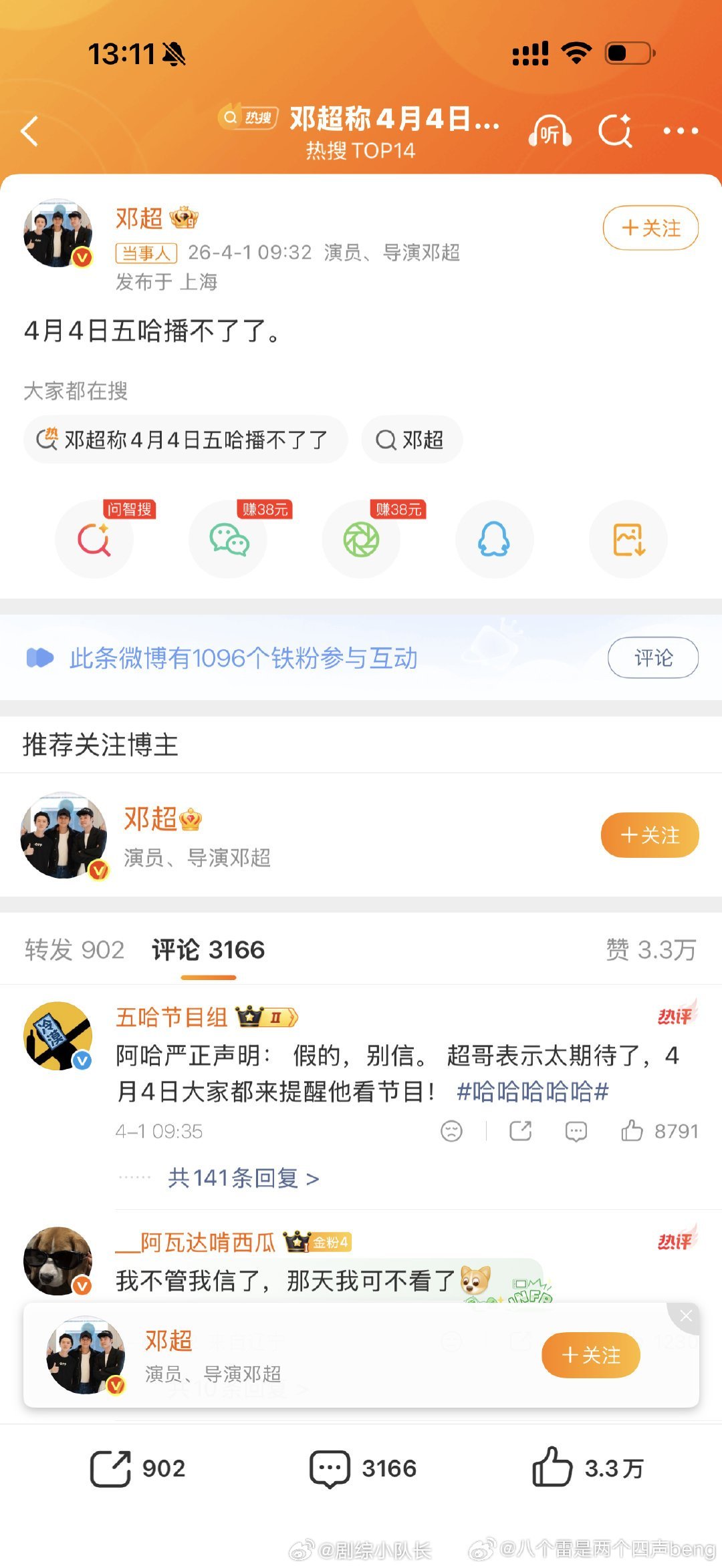Open the more options (...) menu in header
Viewport: 722px width, 1568px height.
pyautogui.click(x=679, y=131)
